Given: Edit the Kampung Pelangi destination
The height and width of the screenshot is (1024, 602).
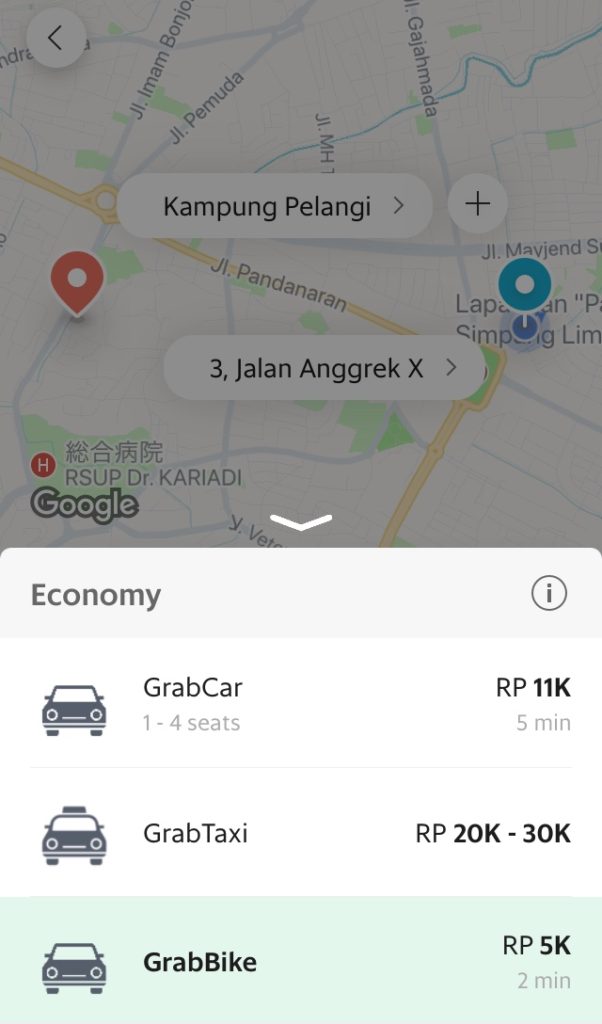Looking at the screenshot, I should tap(275, 207).
